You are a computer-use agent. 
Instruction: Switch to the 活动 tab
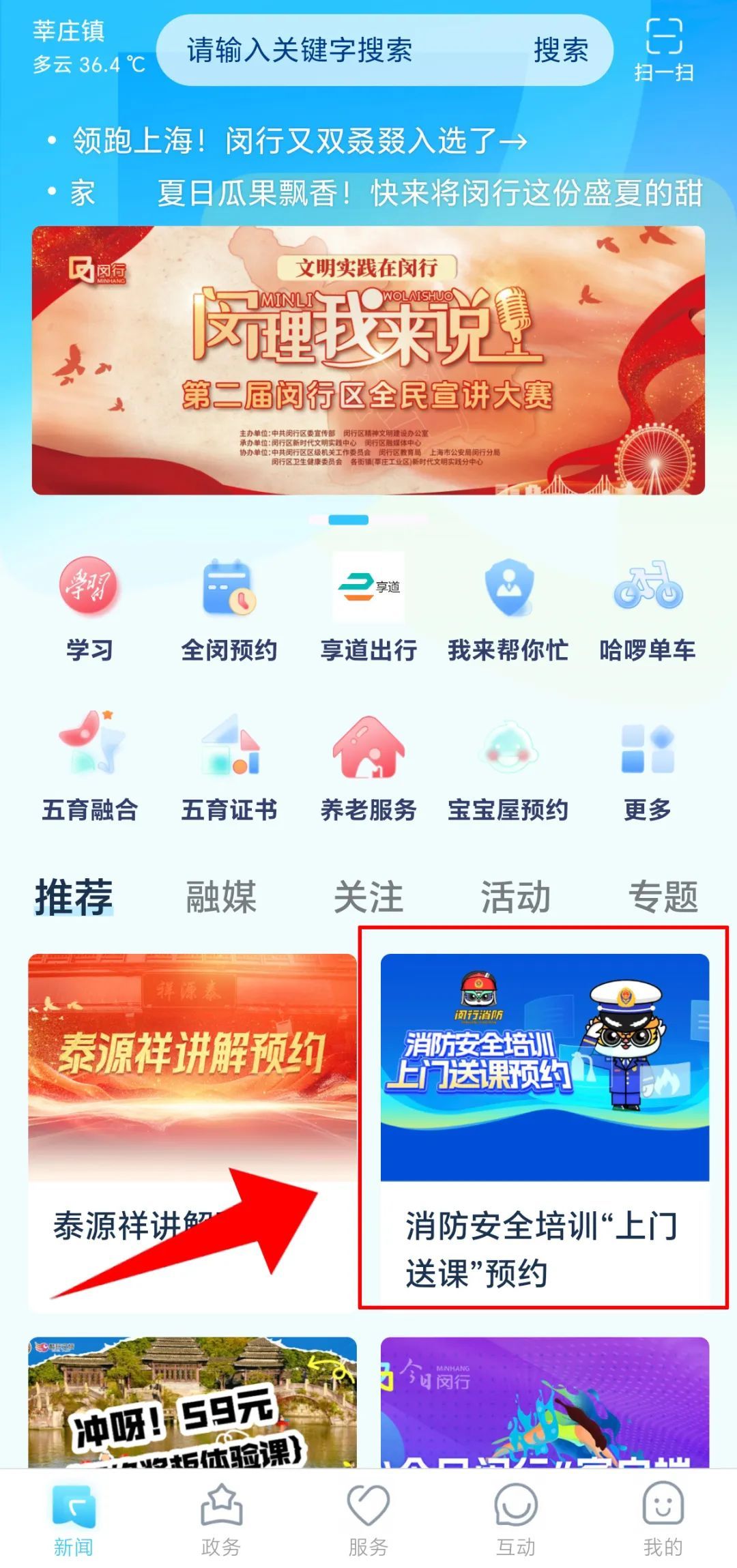point(515,897)
